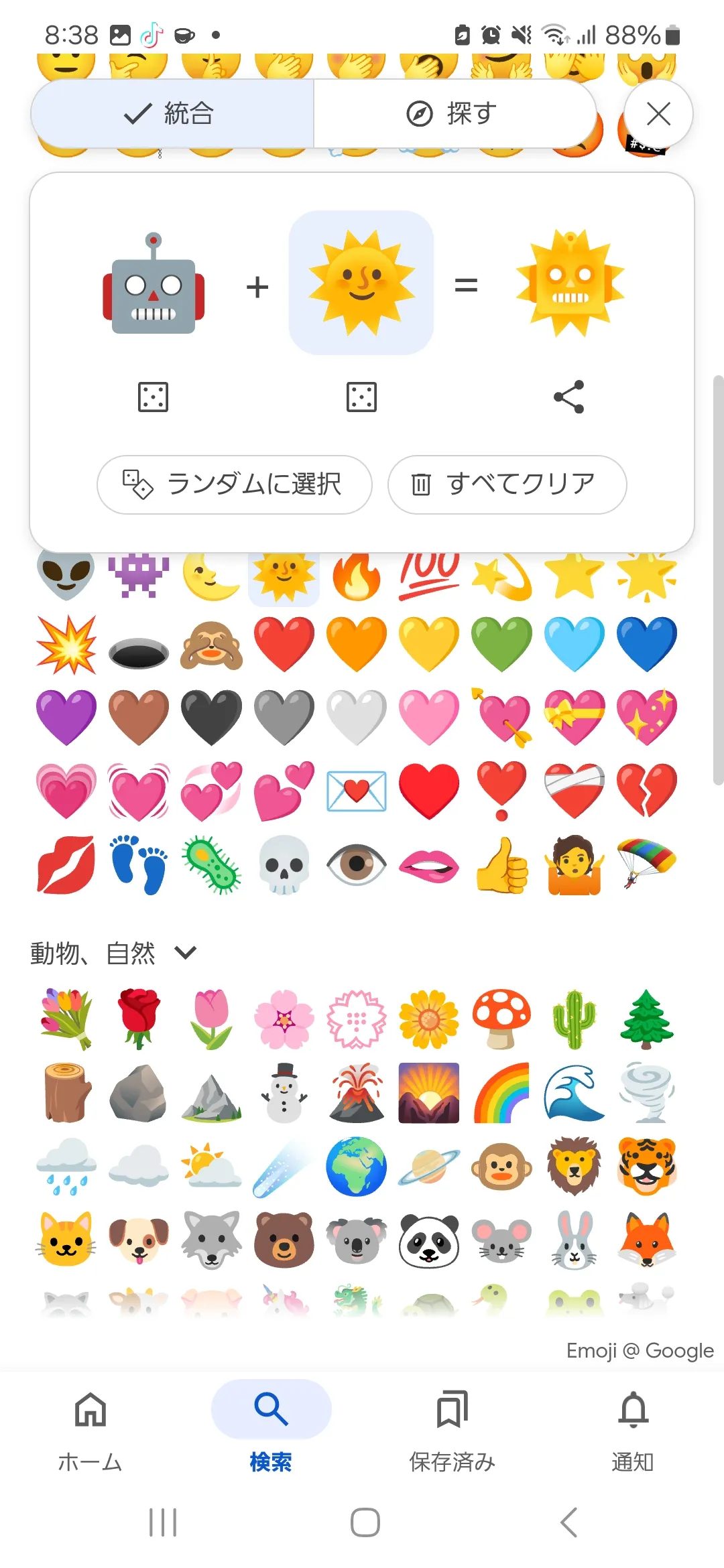Randomize the sun emoji slot
The image size is (724, 1568).
[x=361, y=397]
